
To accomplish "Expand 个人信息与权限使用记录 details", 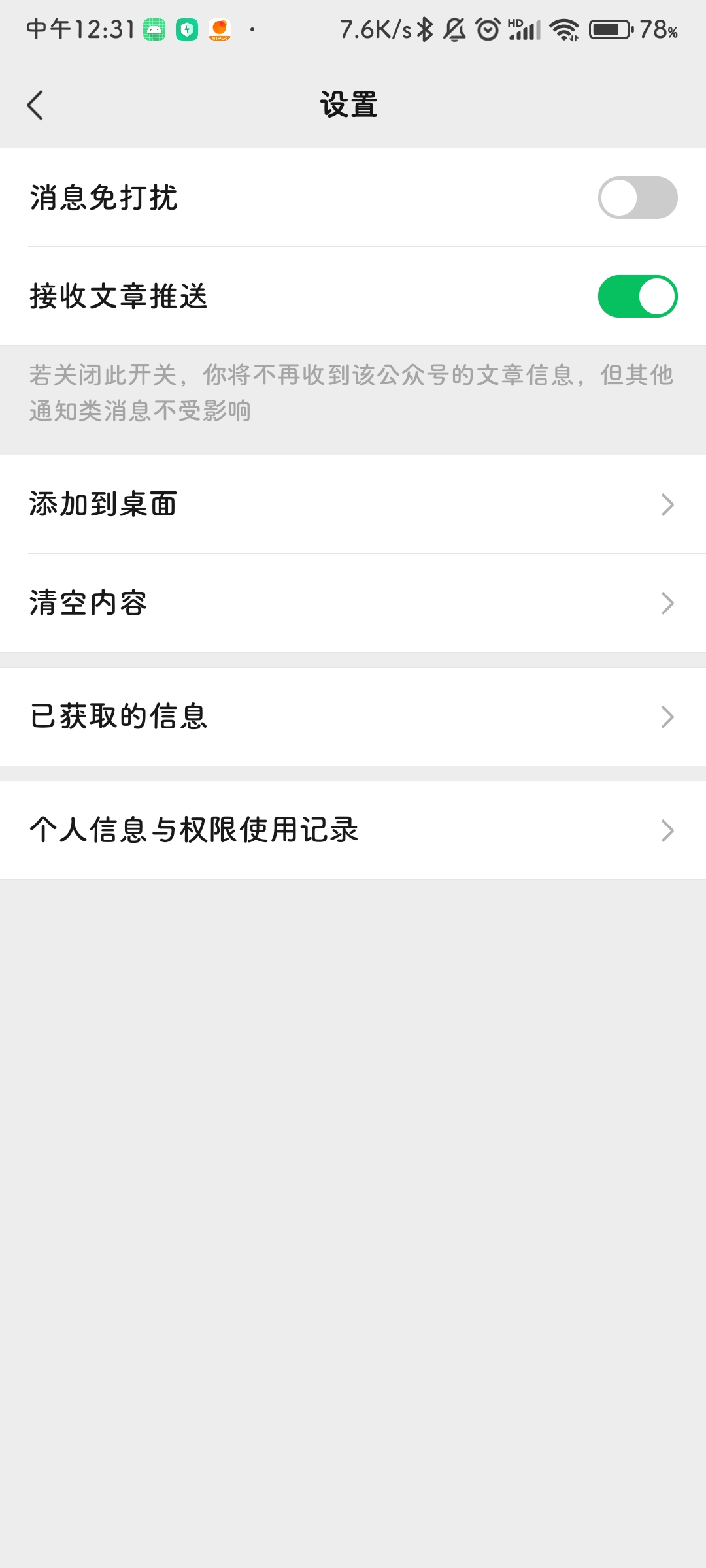I will (x=666, y=830).
